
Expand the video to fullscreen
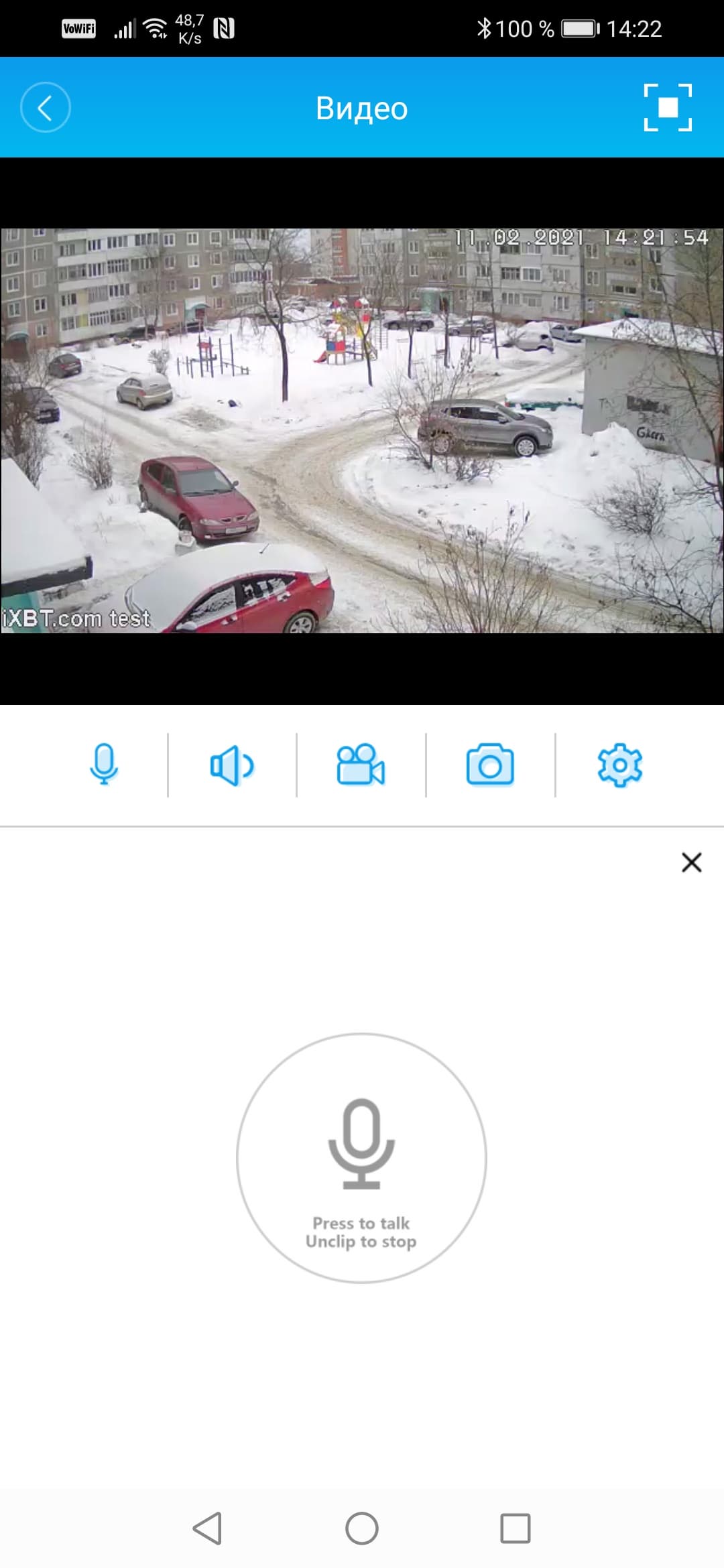(x=668, y=107)
